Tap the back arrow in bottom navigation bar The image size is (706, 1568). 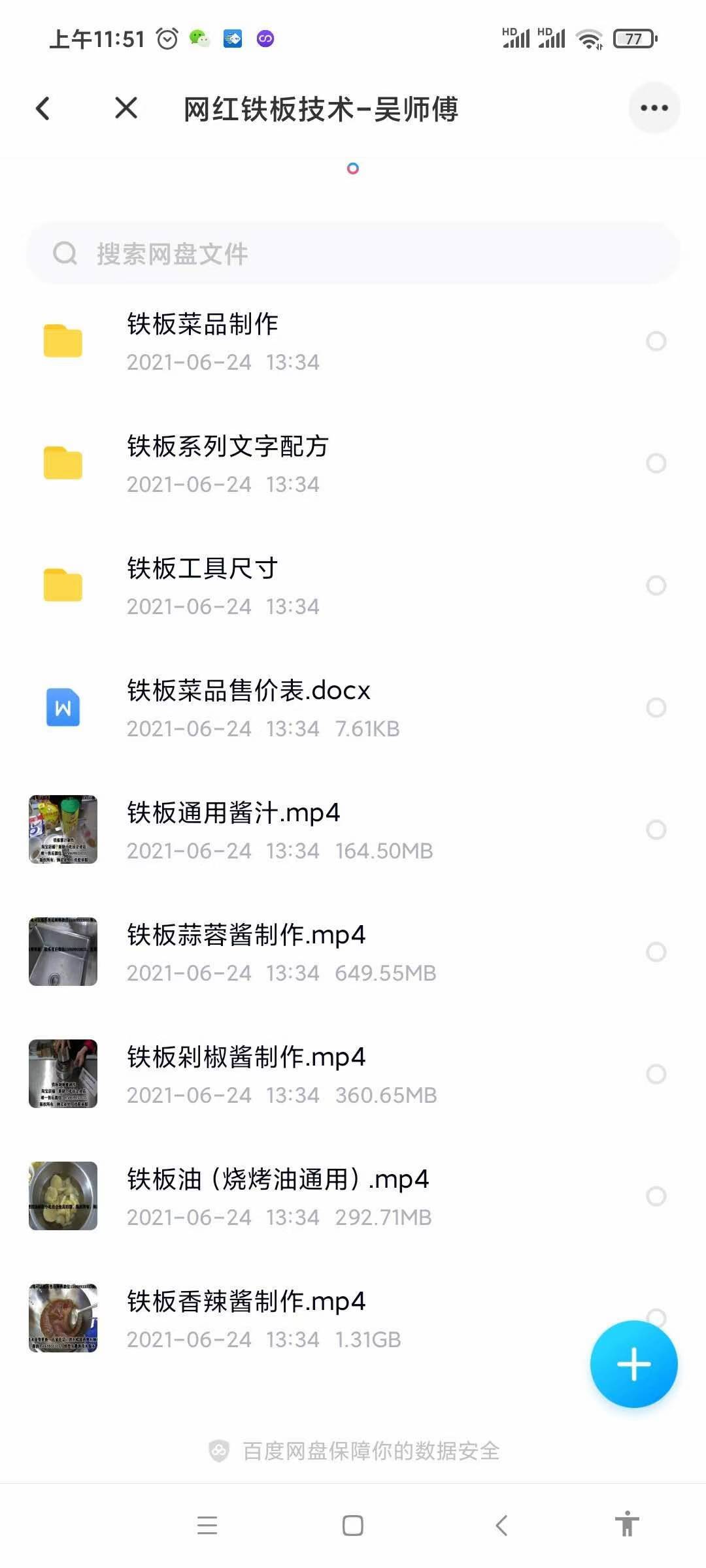(x=500, y=1525)
